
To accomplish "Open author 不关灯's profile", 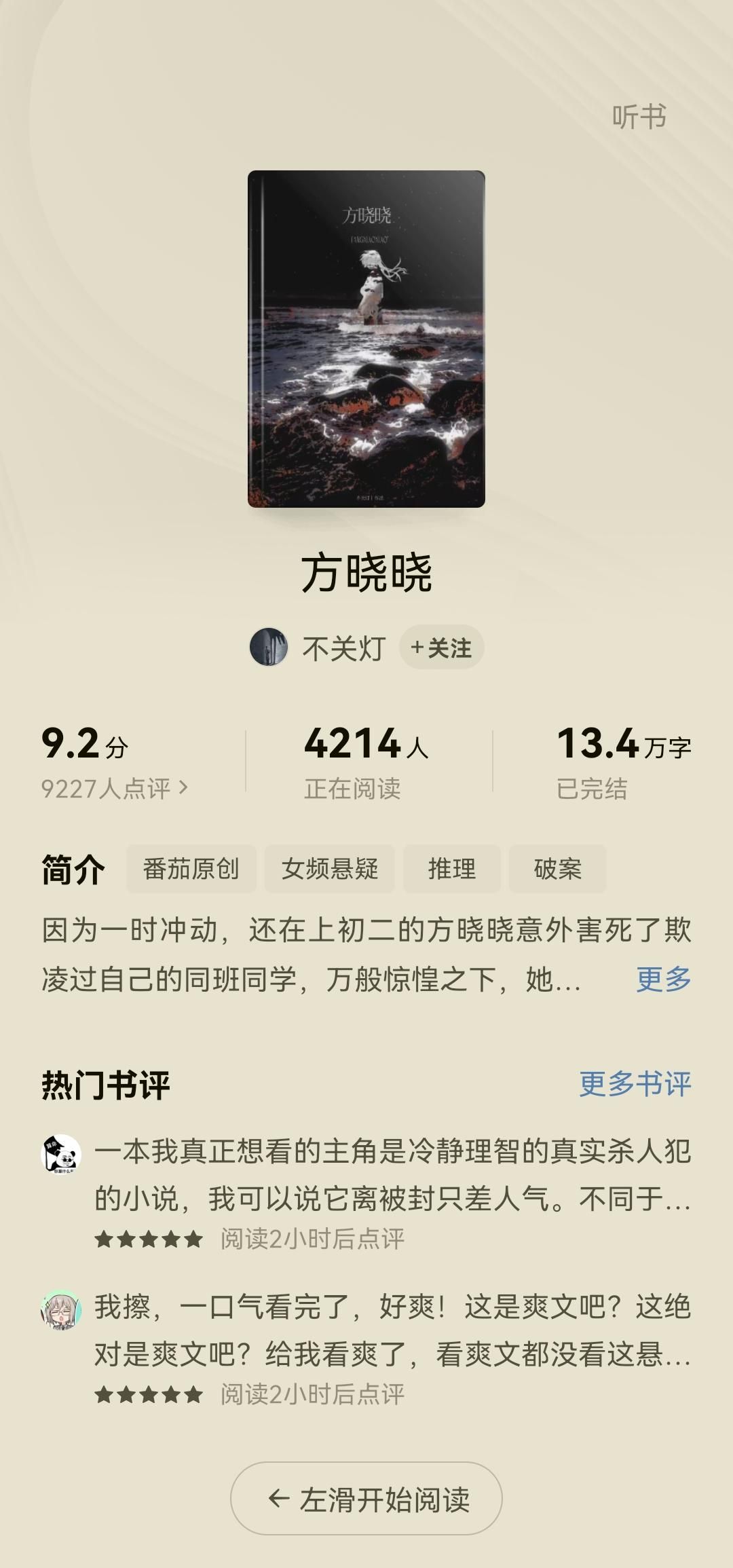I will (343, 648).
